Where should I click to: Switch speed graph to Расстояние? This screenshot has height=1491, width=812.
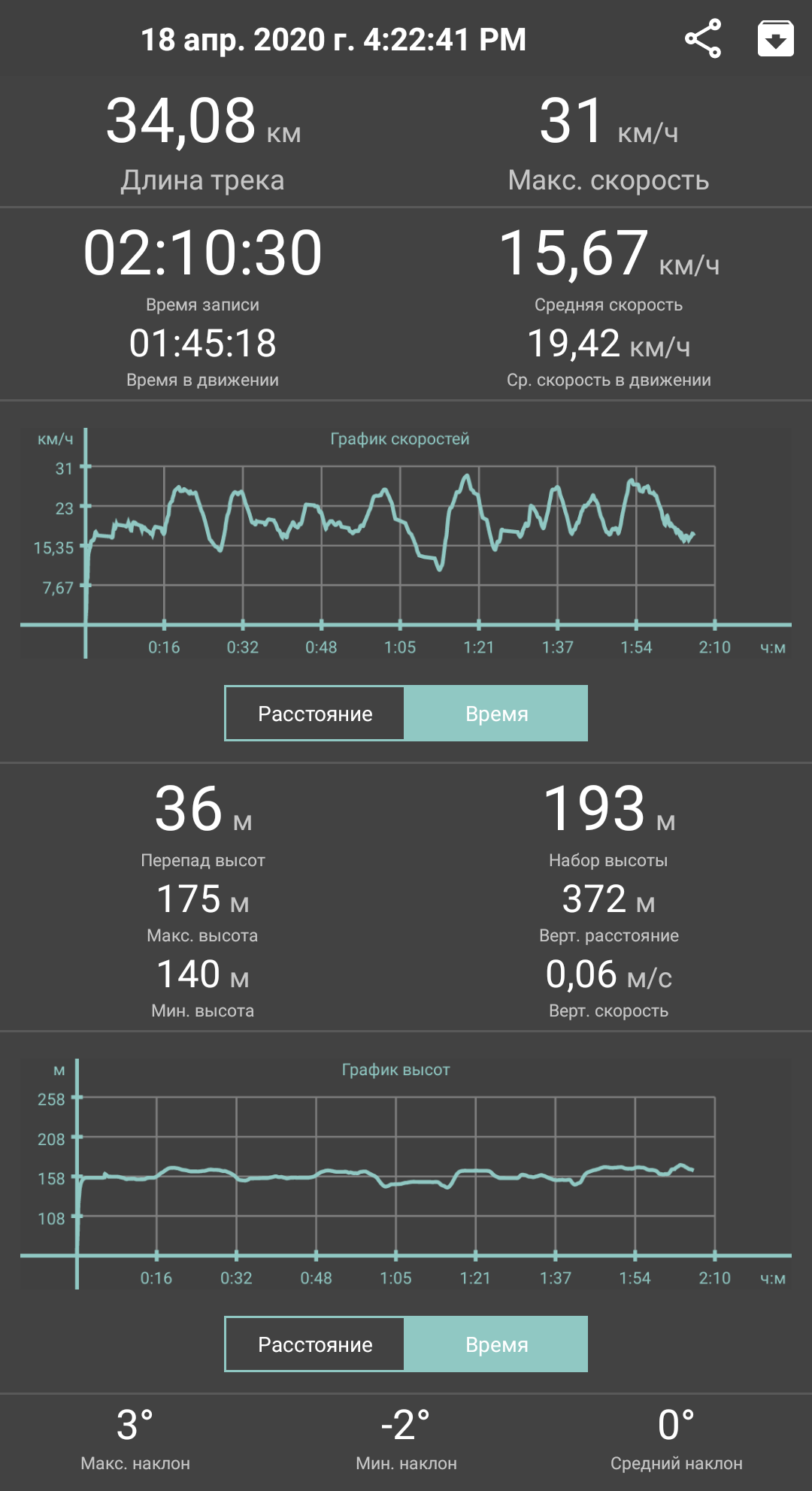[x=315, y=714]
